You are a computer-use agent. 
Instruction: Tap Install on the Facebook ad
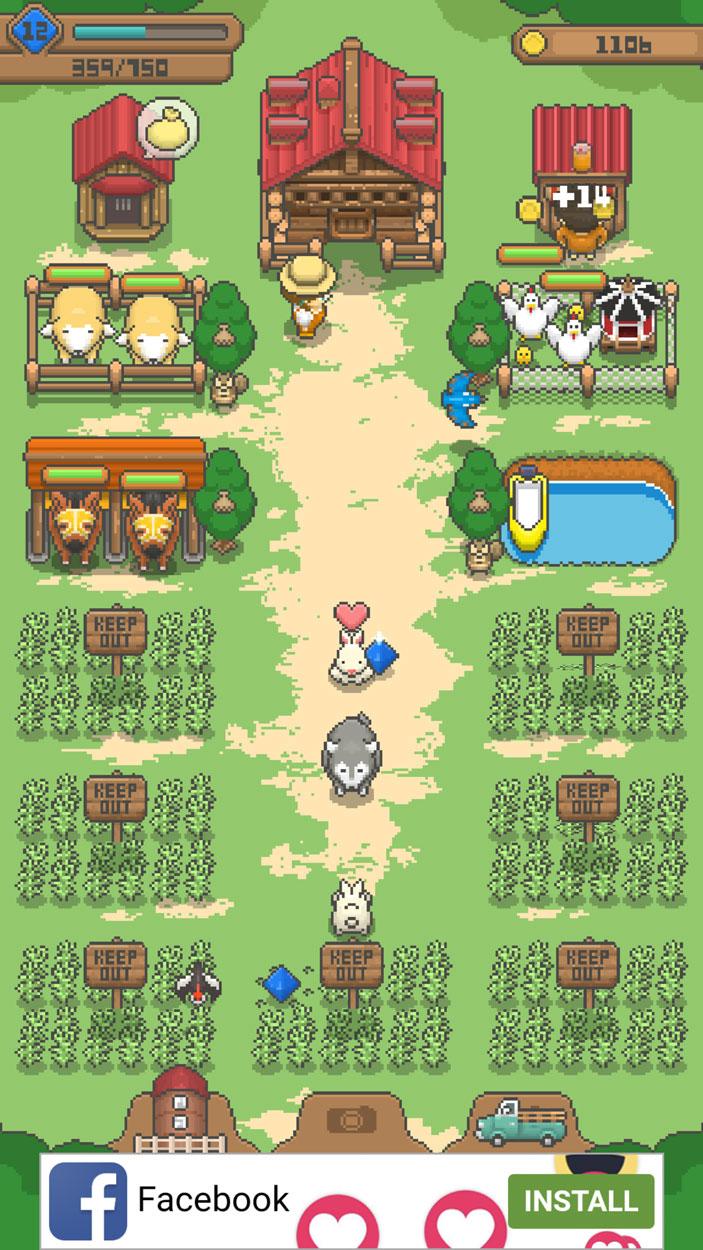pyautogui.click(x=581, y=1201)
